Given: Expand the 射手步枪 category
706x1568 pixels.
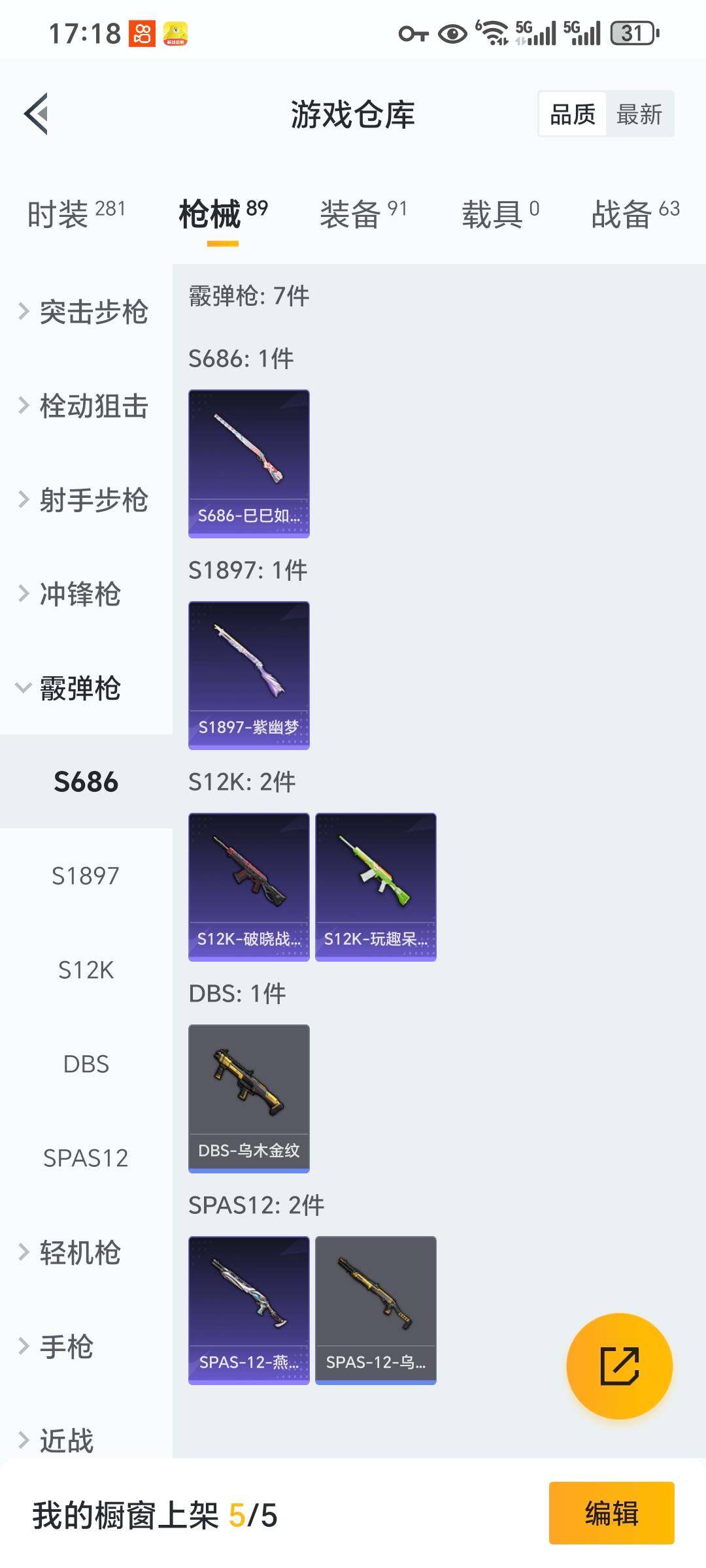Looking at the screenshot, I should pos(85,500).
